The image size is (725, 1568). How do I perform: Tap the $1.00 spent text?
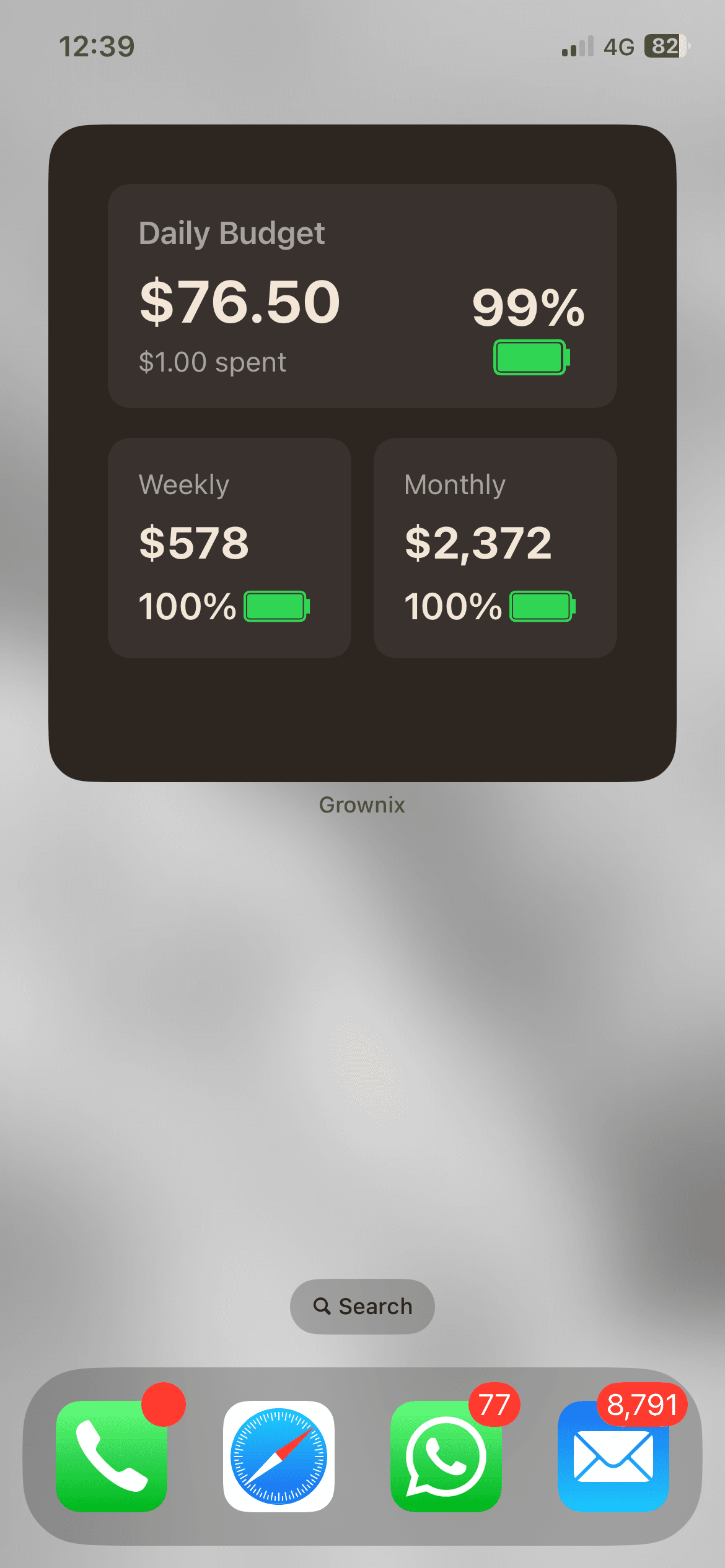coord(213,361)
